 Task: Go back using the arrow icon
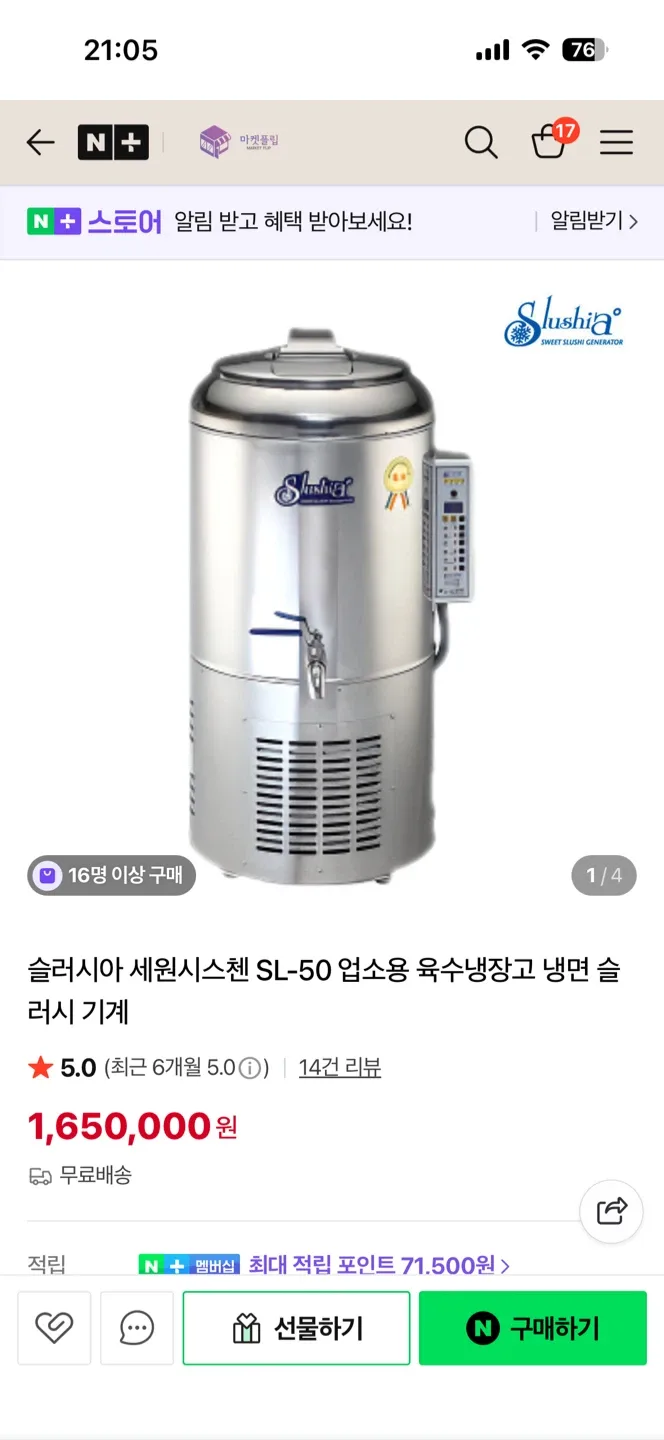tap(40, 143)
